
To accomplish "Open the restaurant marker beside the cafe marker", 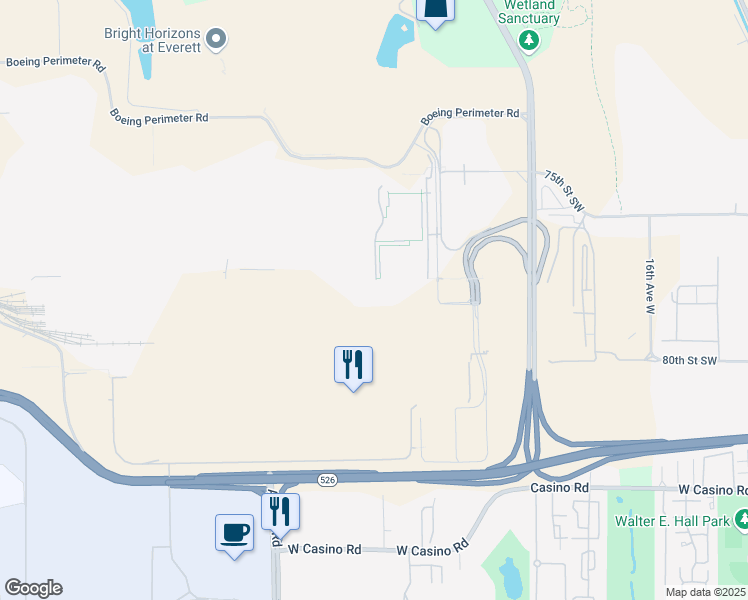I will 281,512.
